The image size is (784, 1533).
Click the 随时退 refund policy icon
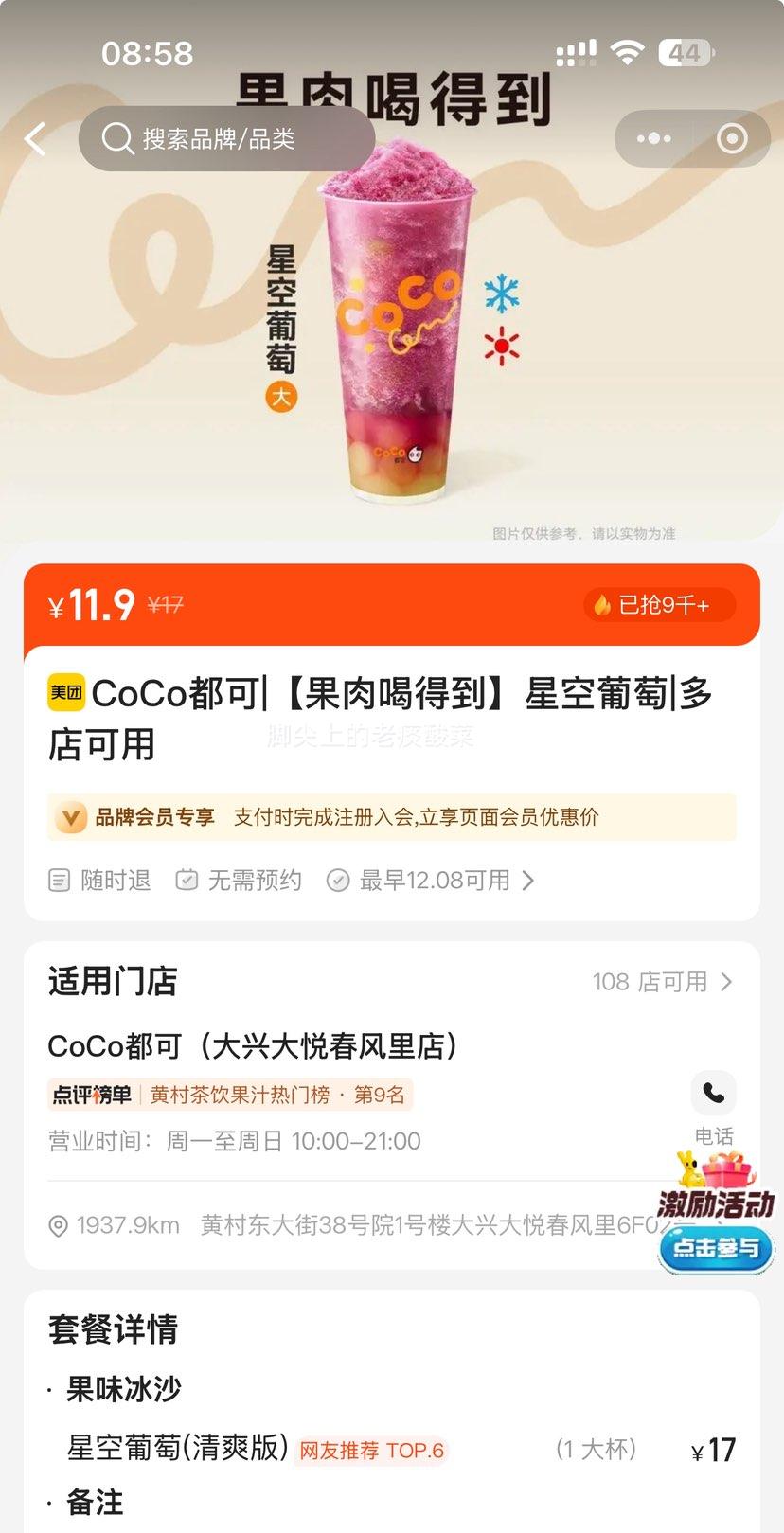tap(59, 880)
